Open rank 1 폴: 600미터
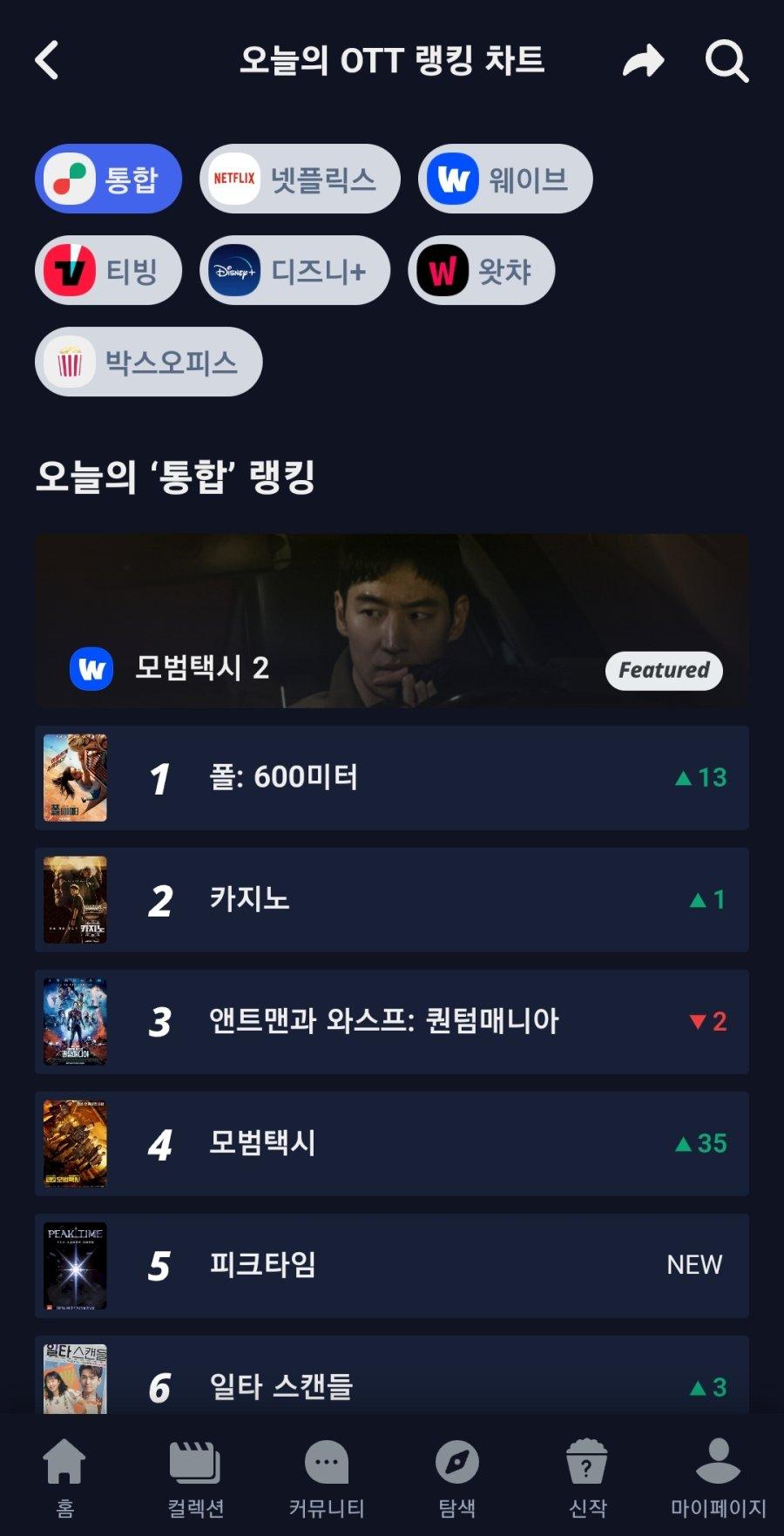The height and width of the screenshot is (1536, 784). pos(391,777)
